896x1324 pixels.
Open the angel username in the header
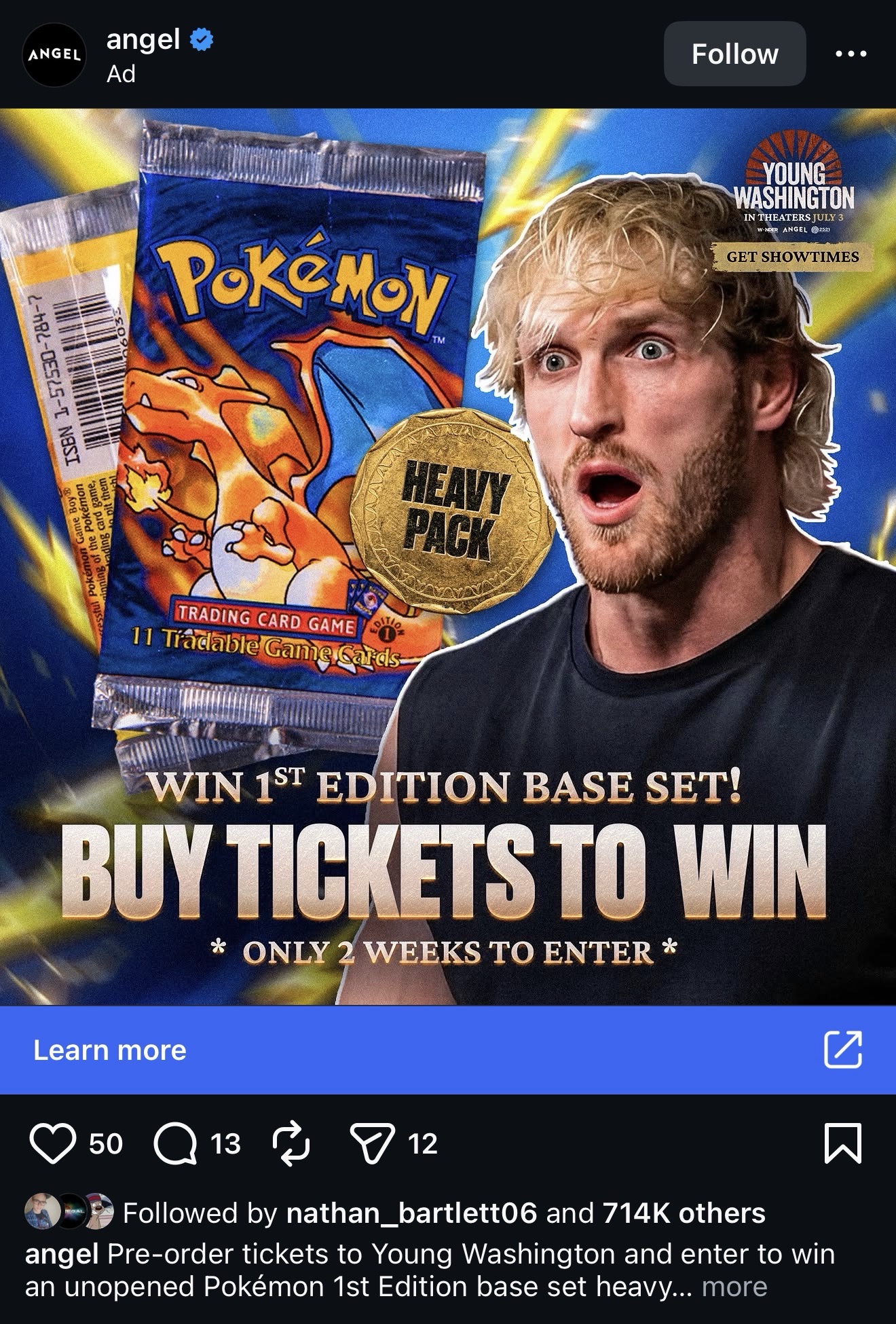(x=143, y=39)
